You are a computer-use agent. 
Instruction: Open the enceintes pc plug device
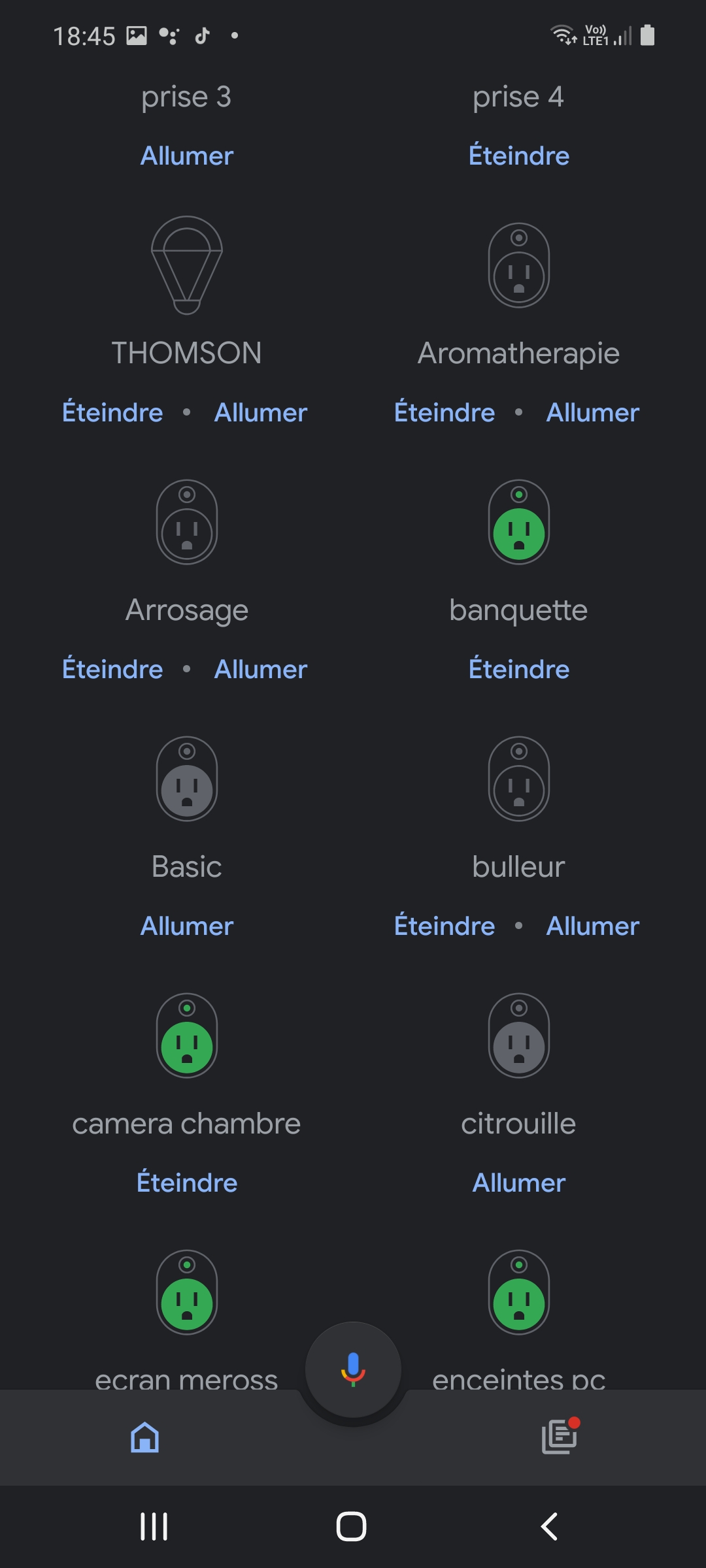click(519, 1292)
